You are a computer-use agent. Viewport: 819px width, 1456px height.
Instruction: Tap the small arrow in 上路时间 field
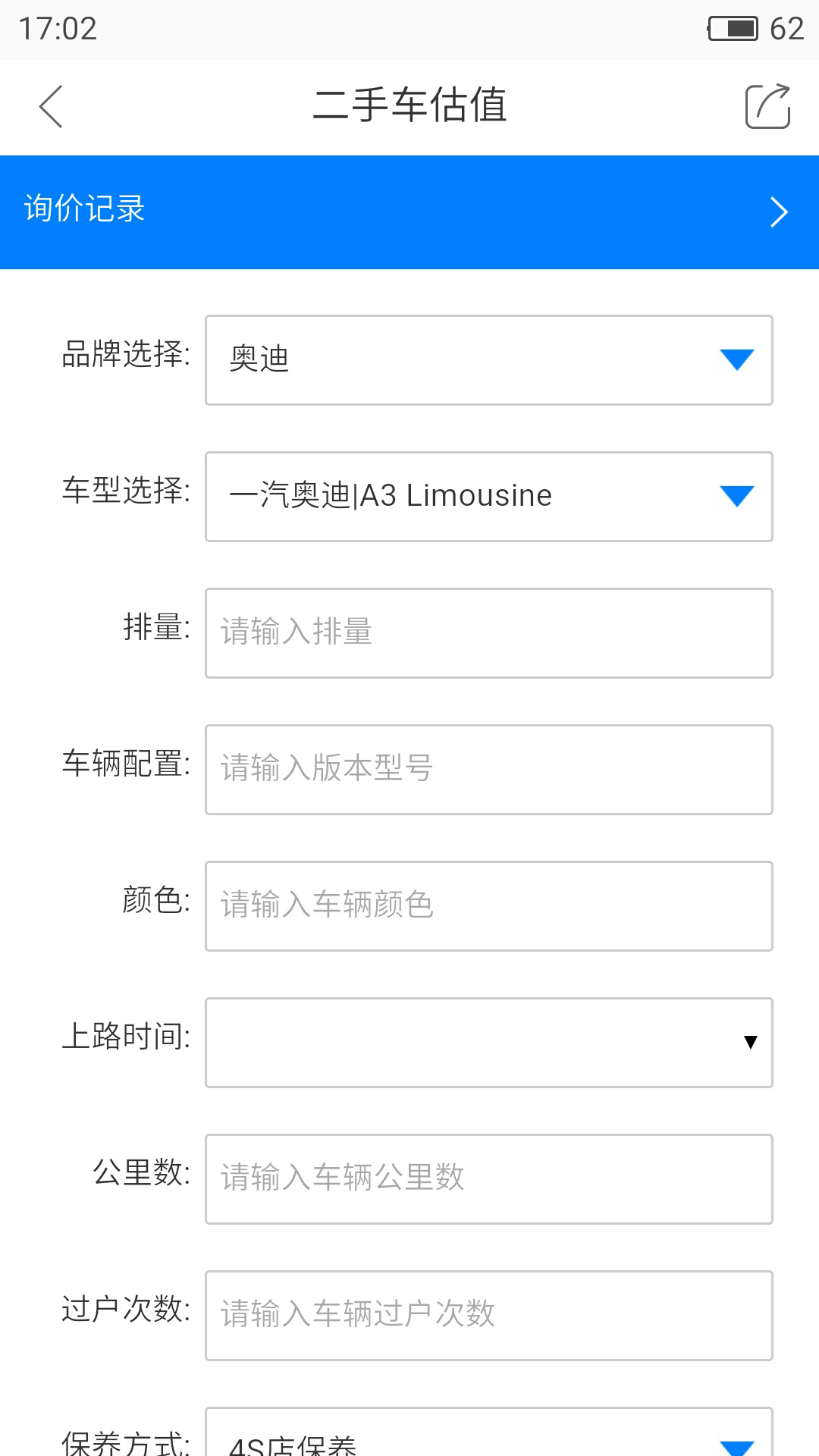[749, 1042]
